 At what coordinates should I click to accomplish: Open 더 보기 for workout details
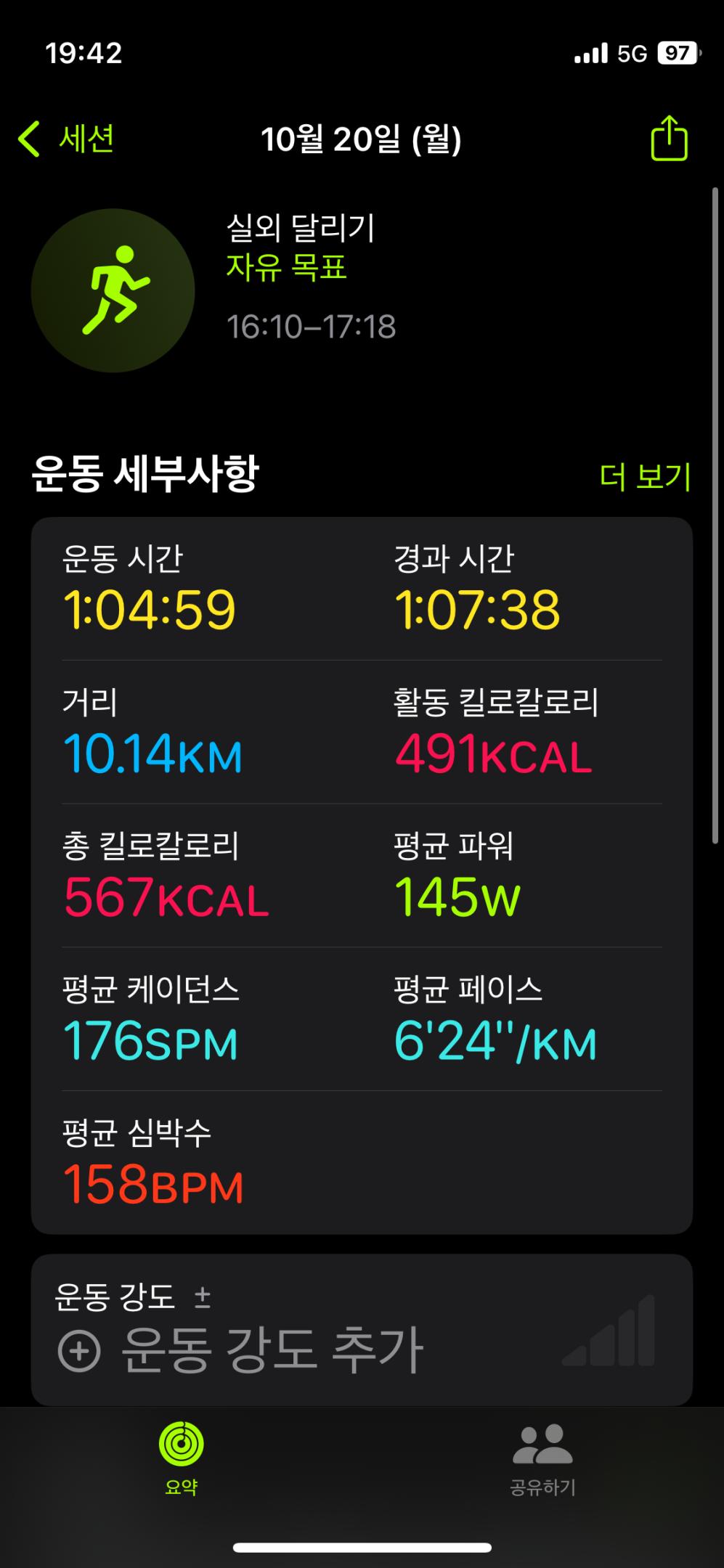click(644, 477)
